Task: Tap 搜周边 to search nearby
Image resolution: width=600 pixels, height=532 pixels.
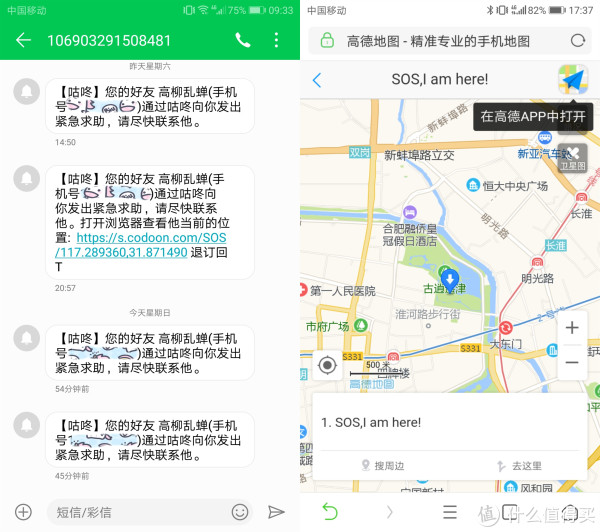Action: [382, 465]
